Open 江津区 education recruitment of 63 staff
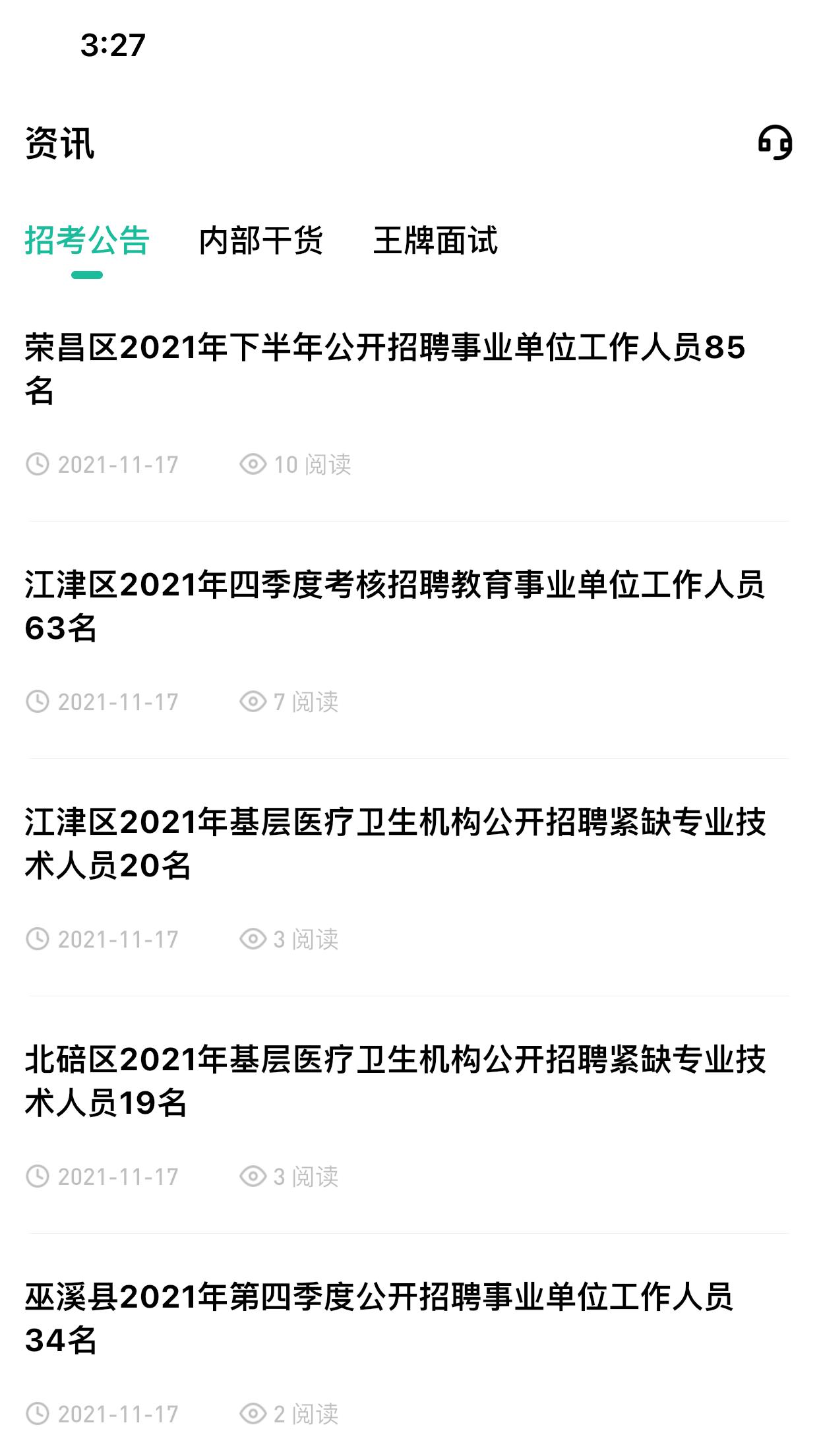819x1456 pixels. 409,640
